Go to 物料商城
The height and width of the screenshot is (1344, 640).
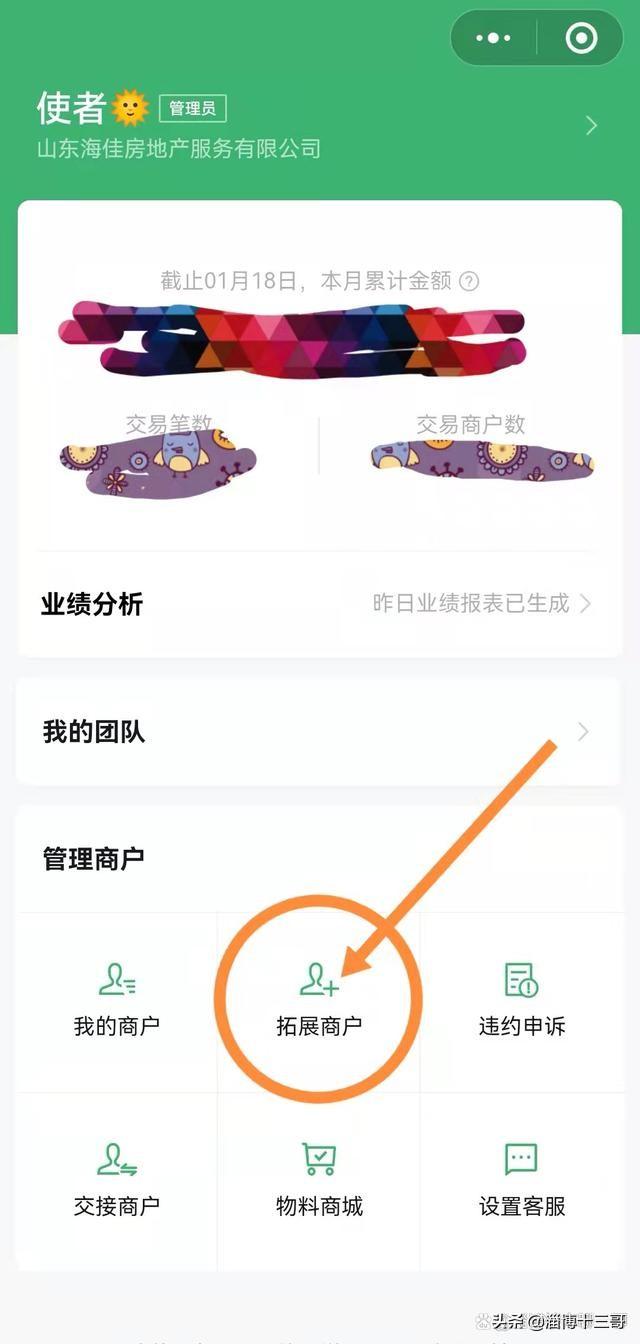click(x=319, y=1181)
